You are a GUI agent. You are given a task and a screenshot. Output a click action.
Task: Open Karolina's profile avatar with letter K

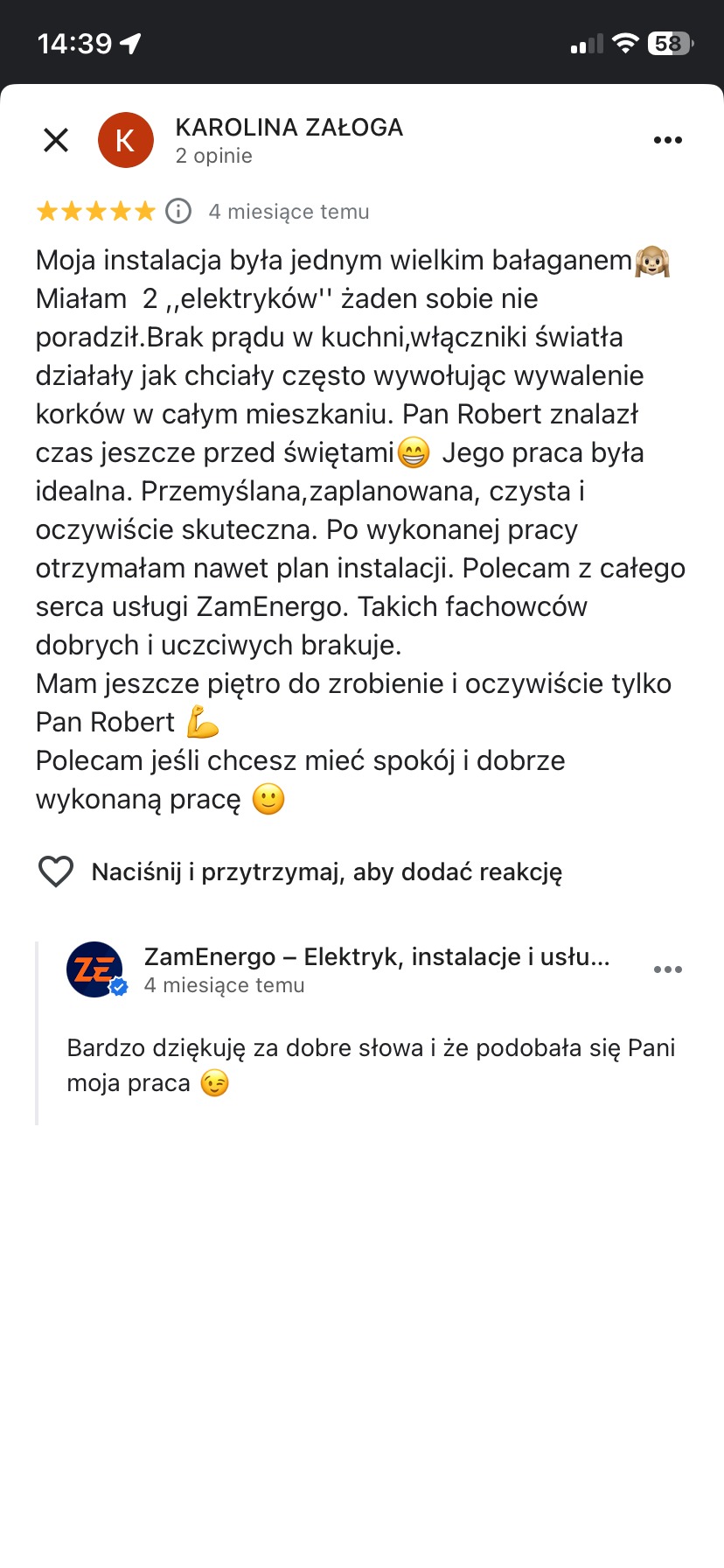(126, 140)
